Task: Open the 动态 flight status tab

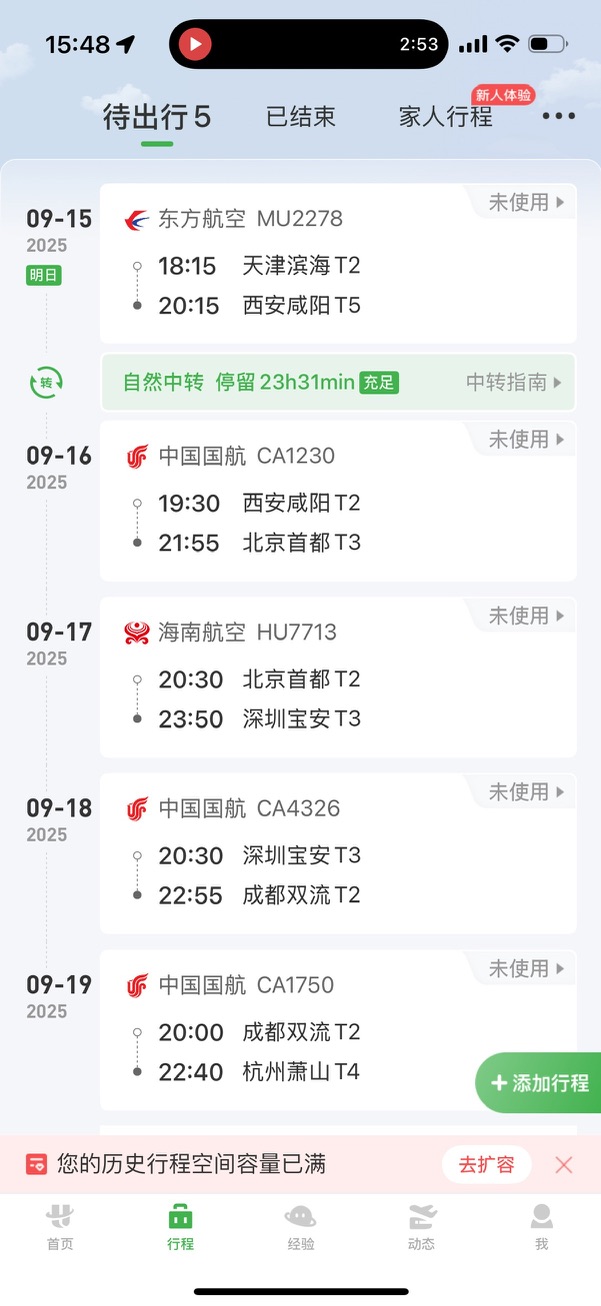Action: [x=421, y=1227]
